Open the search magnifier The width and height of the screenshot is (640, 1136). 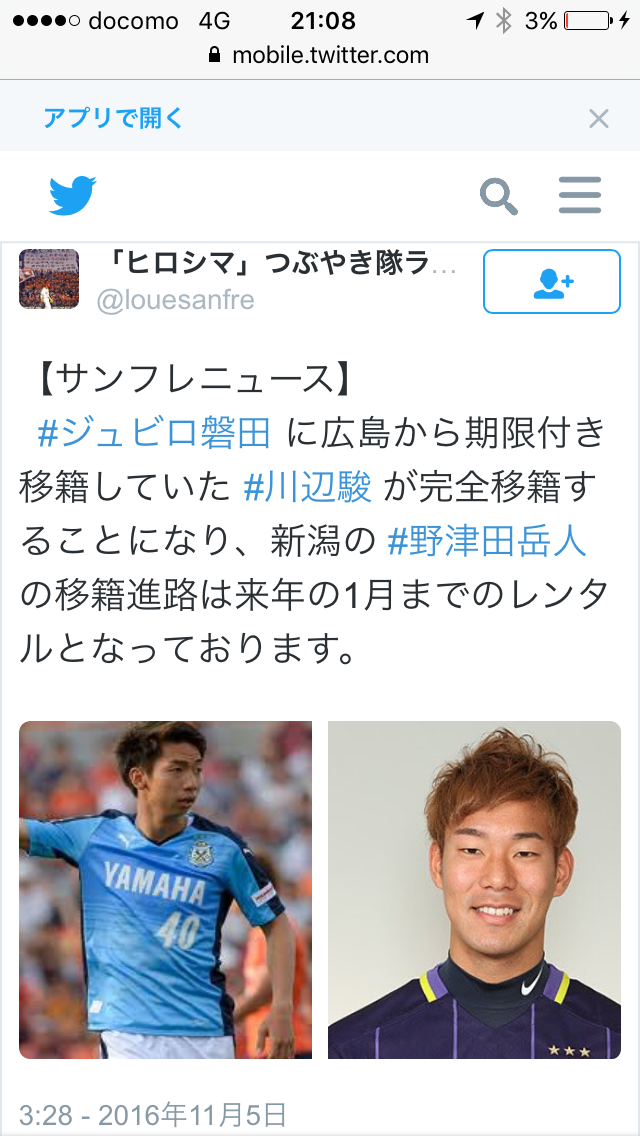tap(499, 196)
